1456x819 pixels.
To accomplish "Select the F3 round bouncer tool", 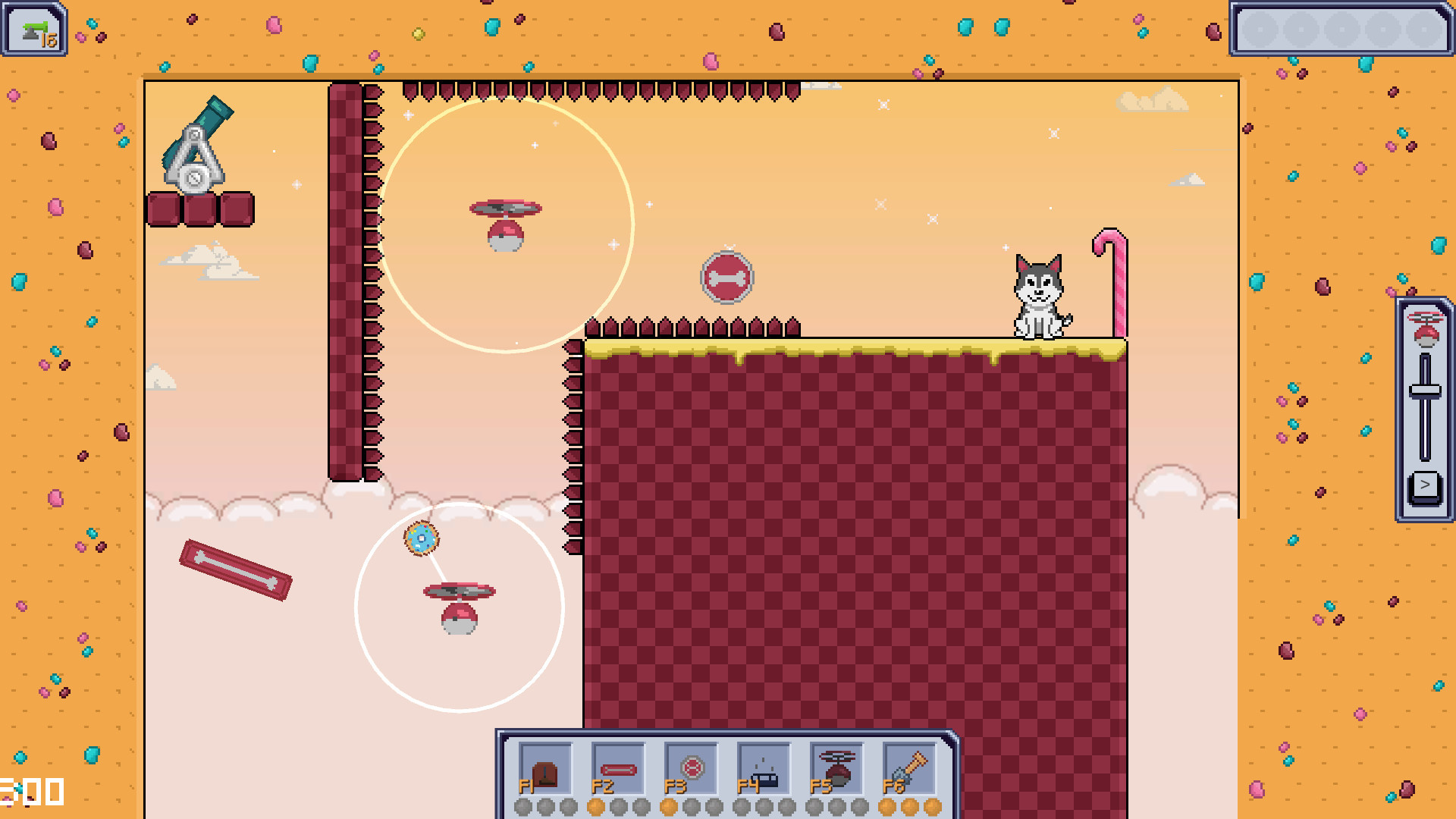I will point(691,770).
